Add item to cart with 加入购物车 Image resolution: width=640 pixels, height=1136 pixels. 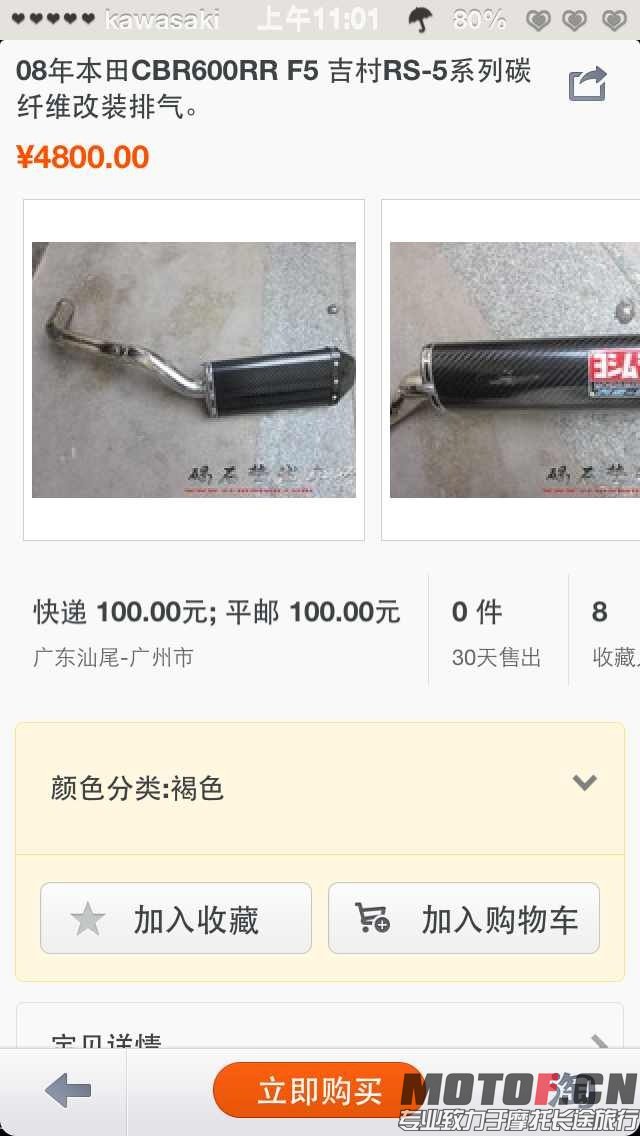pos(464,918)
